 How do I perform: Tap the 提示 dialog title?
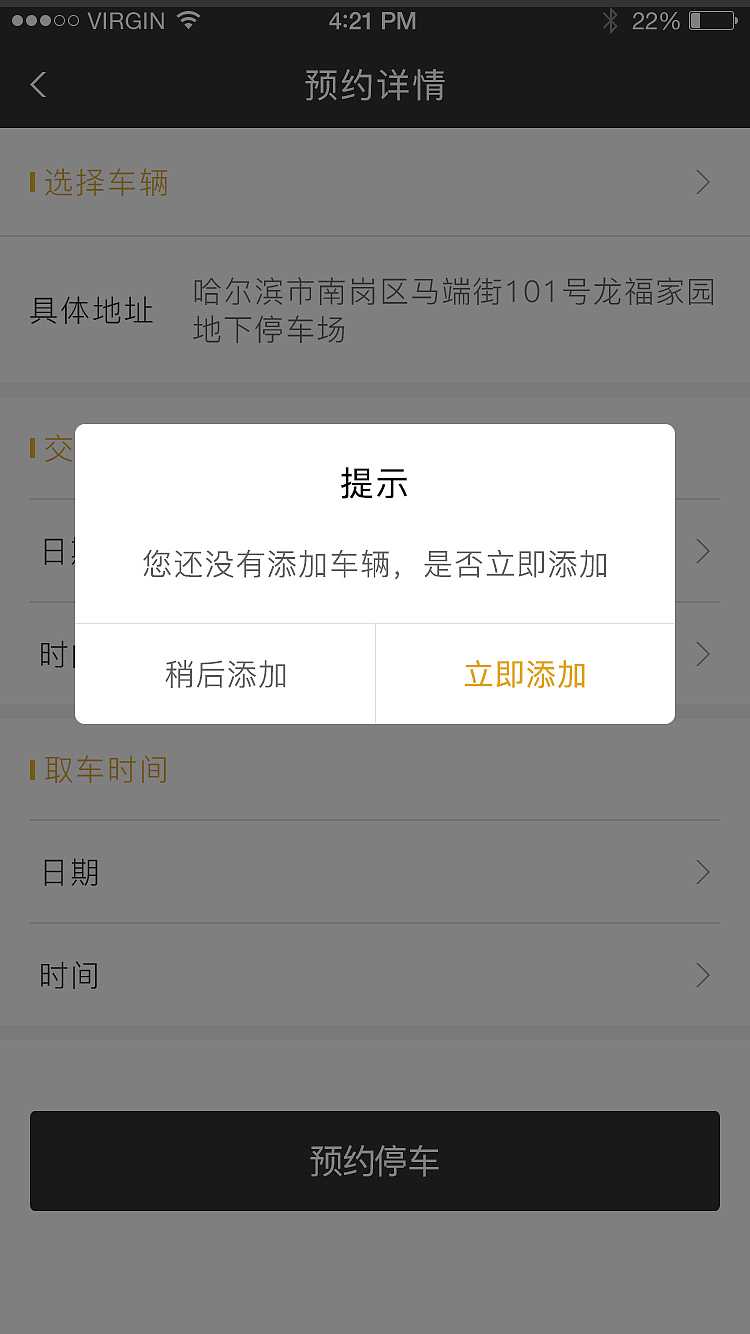pyautogui.click(x=374, y=483)
